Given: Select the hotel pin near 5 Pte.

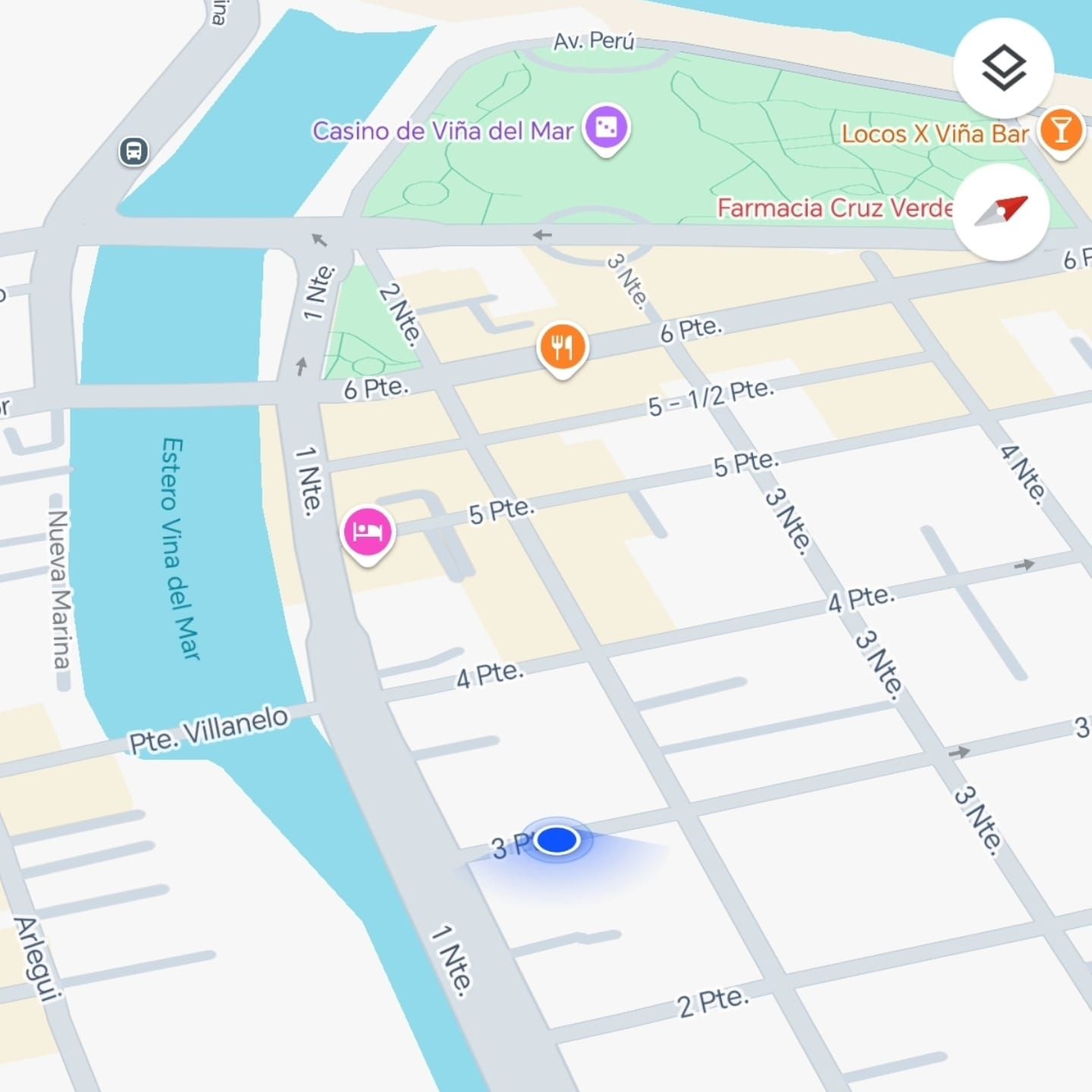Looking at the screenshot, I should click(x=368, y=531).
